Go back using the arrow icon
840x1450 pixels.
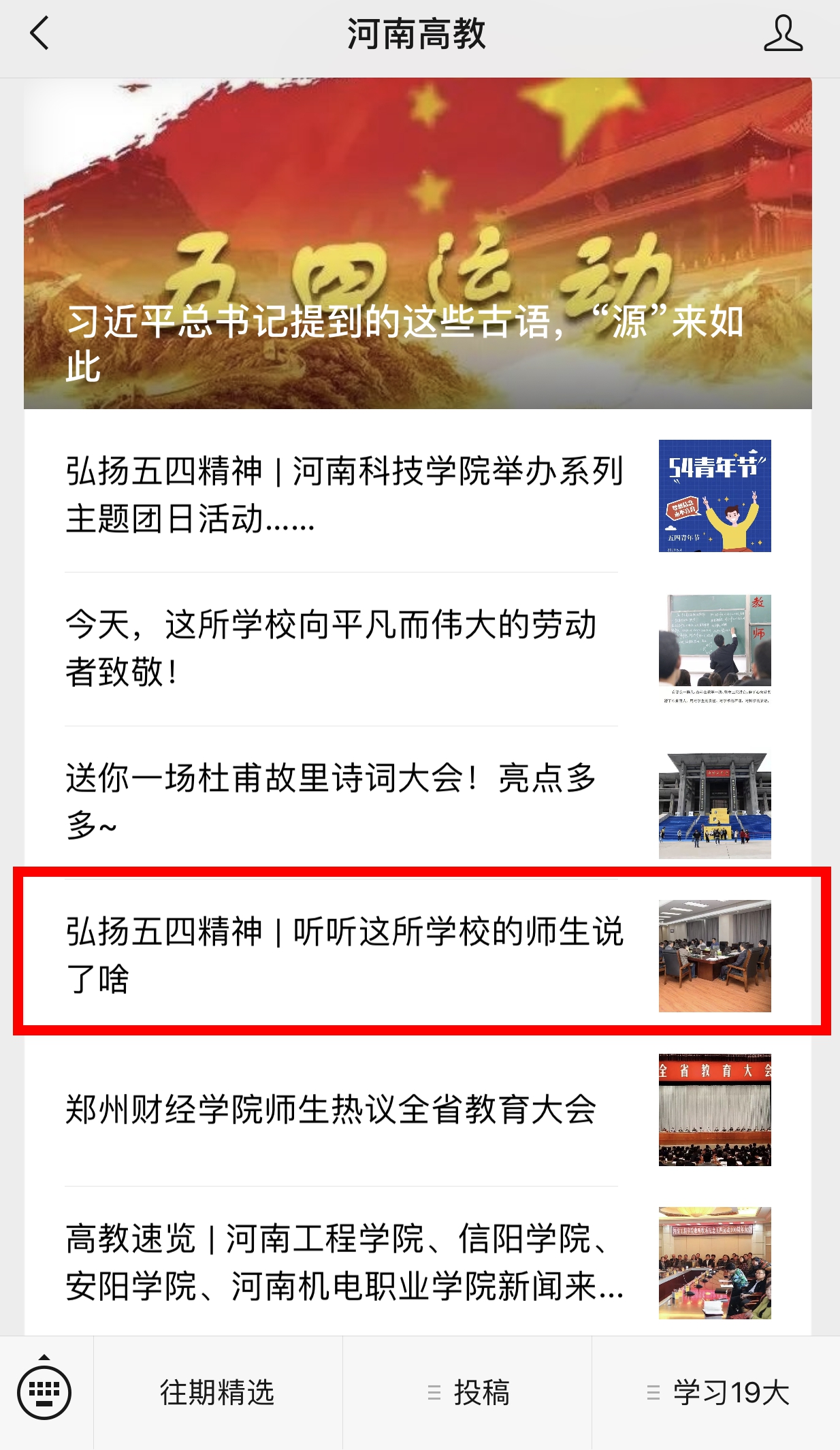40,33
